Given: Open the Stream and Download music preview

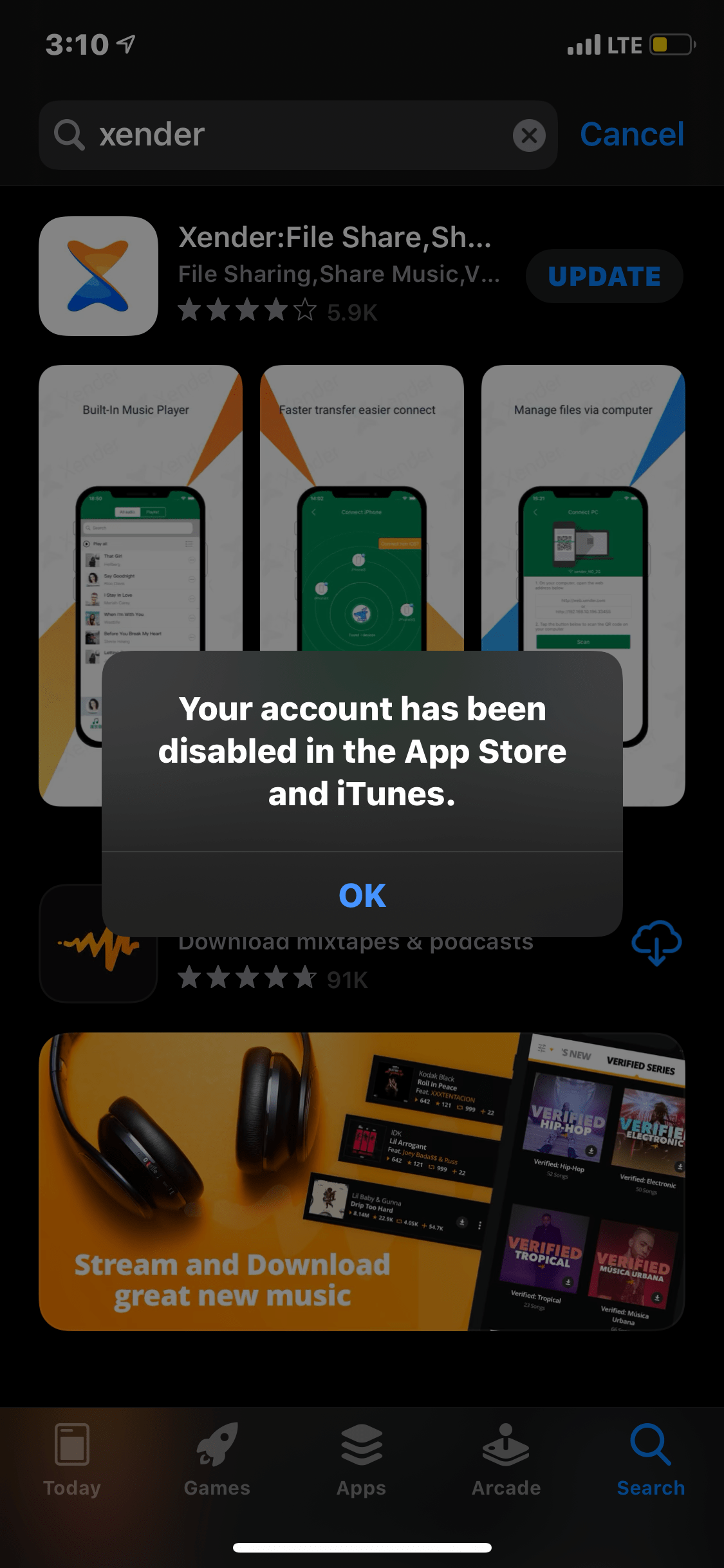Looking at the screenshot, I should tap(362, 1181).
